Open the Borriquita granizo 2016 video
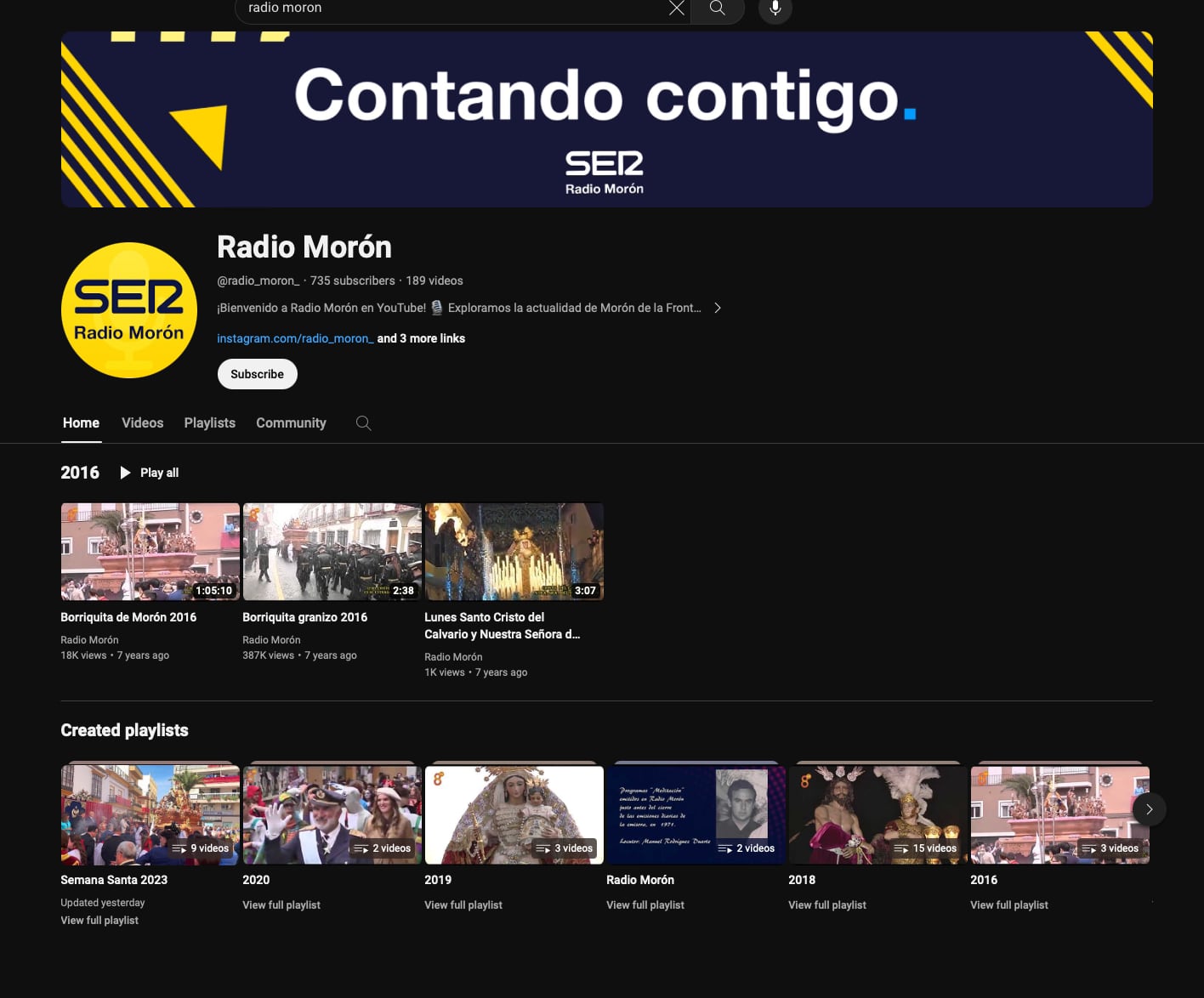The image size is (1204, 998). [x=332, y=552]
